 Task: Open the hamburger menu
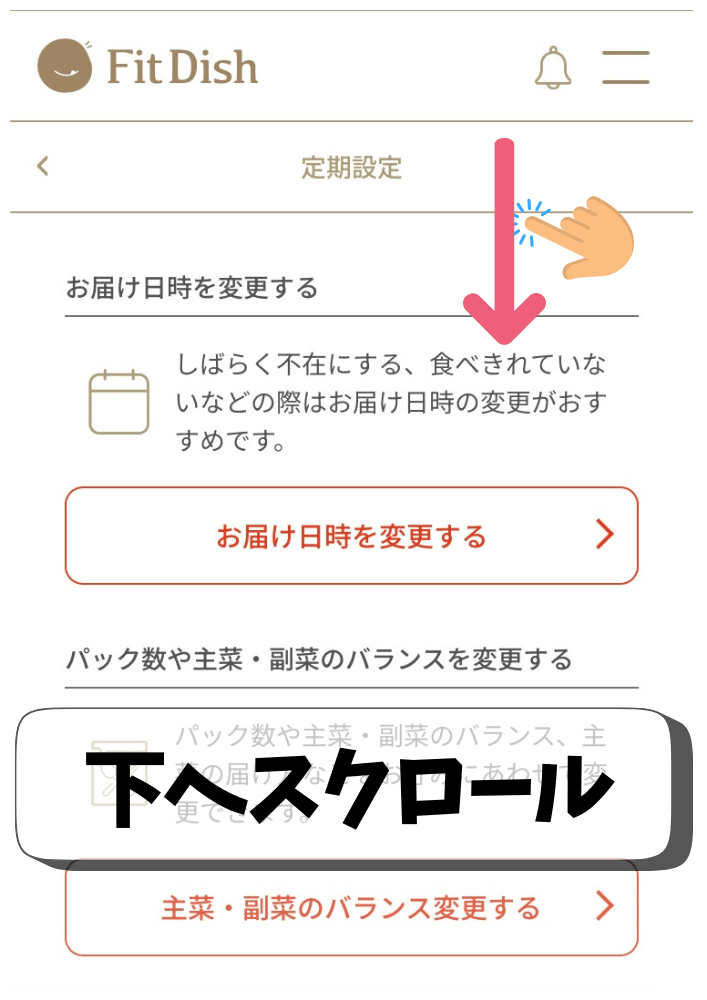(626, 67)
